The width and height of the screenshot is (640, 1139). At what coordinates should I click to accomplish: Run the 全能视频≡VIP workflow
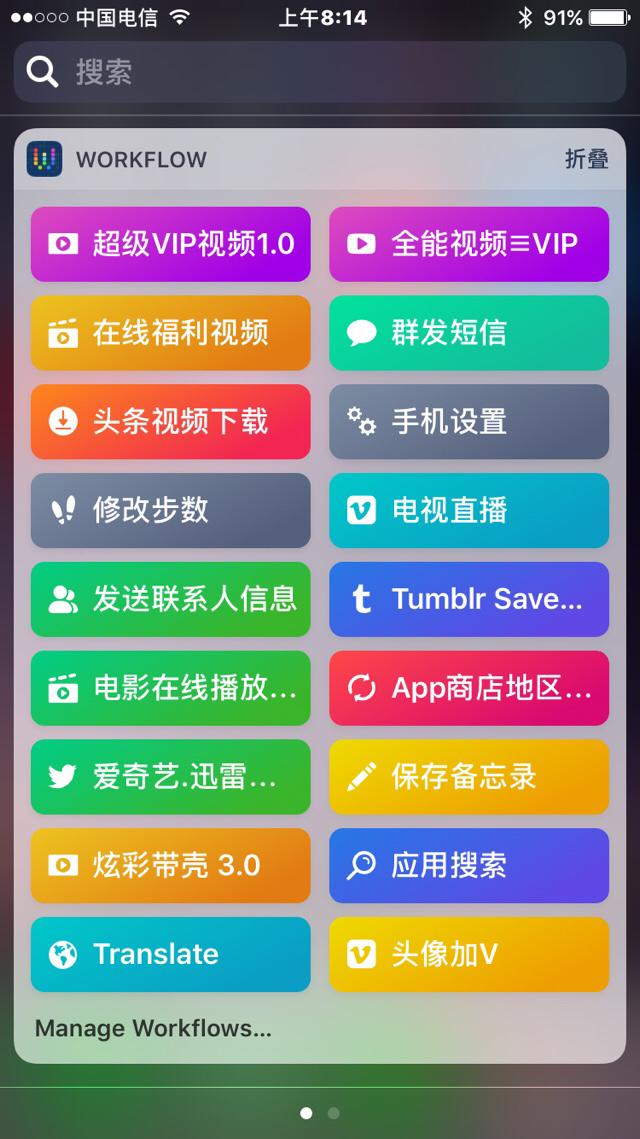coord(469,244)
